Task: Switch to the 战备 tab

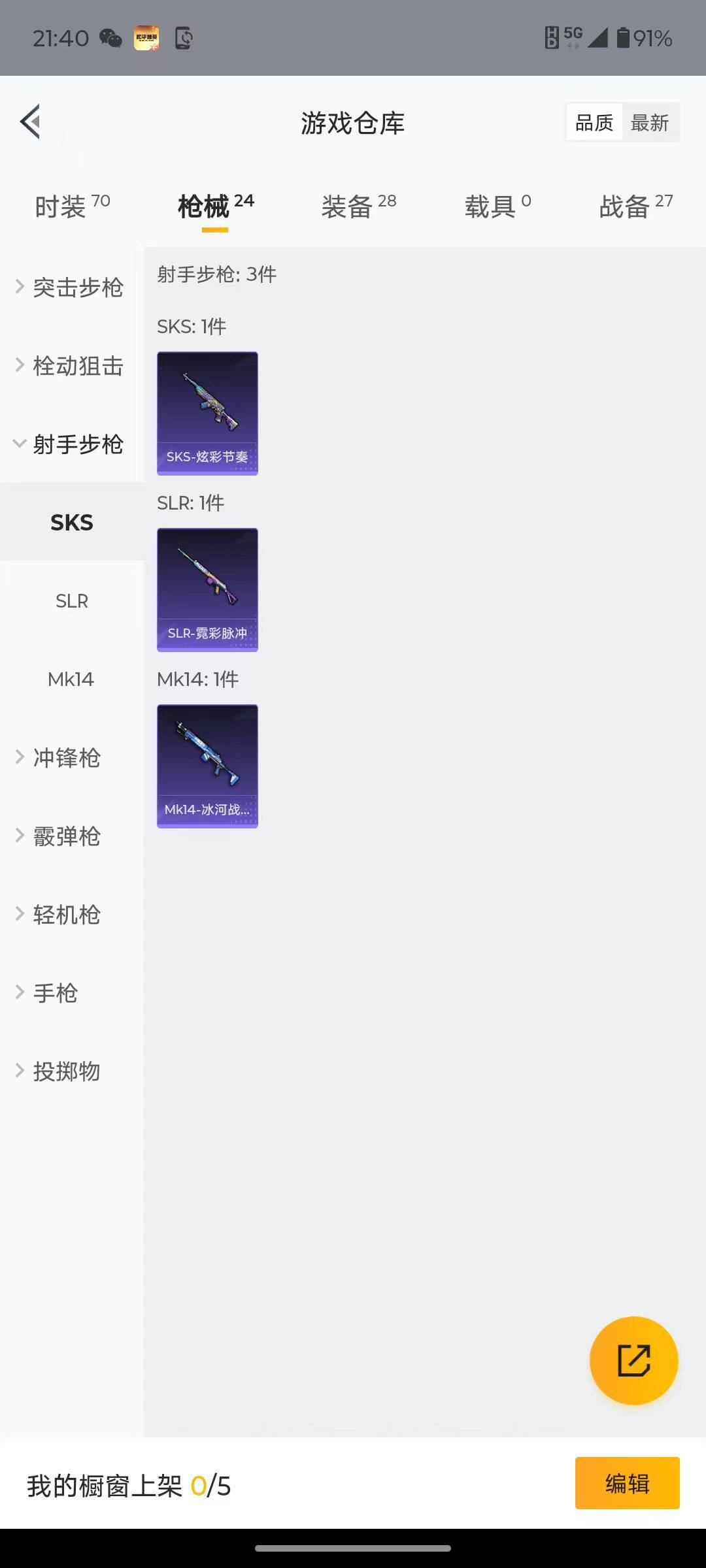Action: tap(624, 204)
